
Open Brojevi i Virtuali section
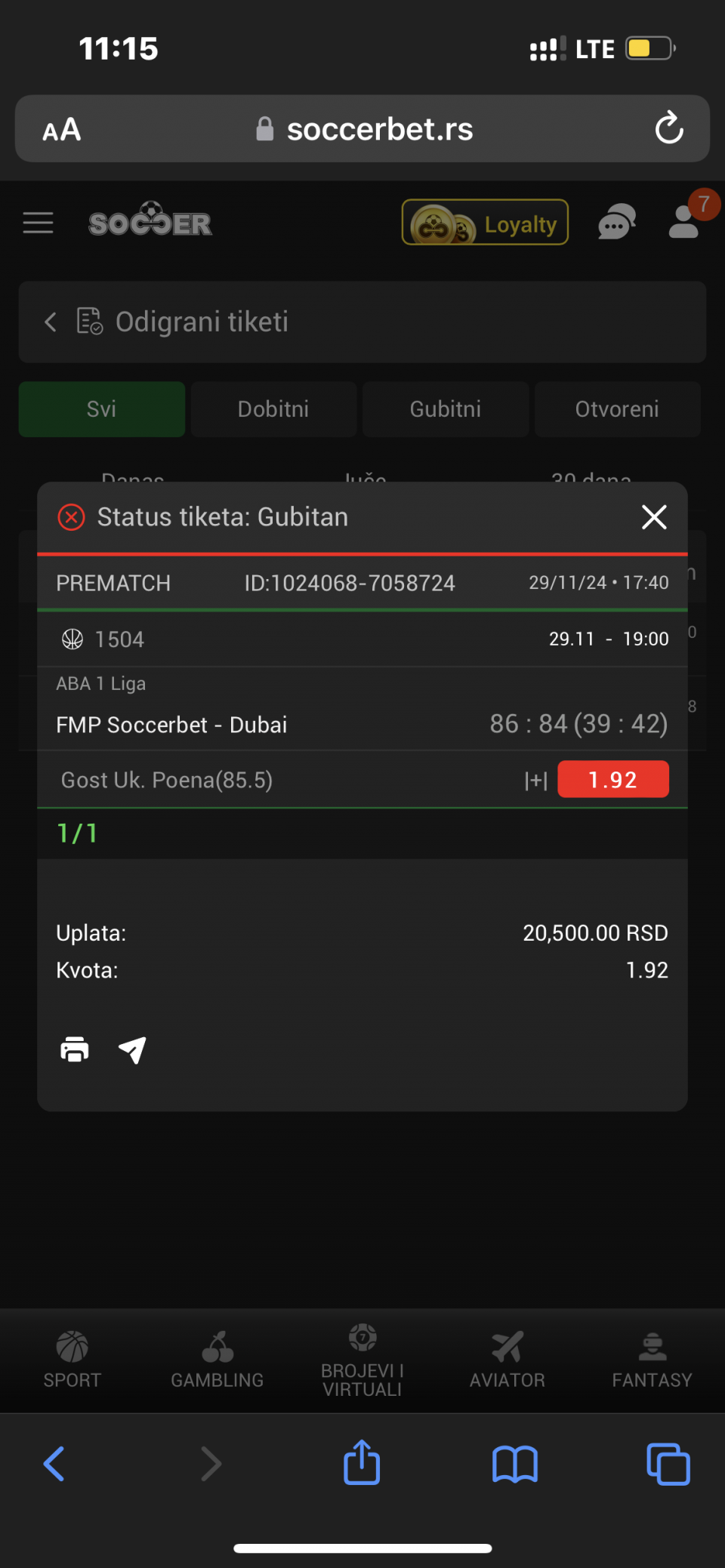[362, 1360]
